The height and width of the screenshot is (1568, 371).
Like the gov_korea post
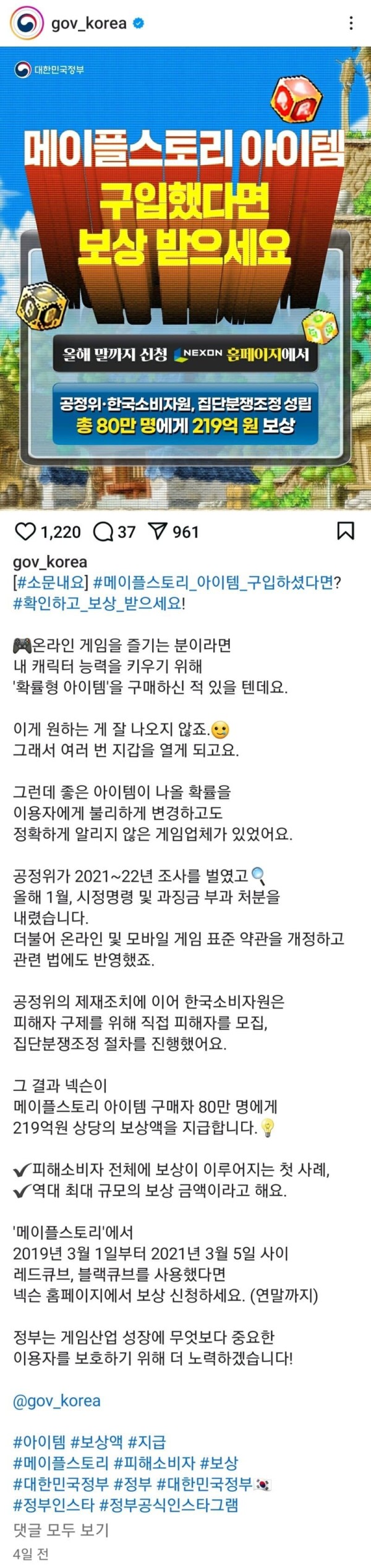pyautogui.click(x=25, y=532)
